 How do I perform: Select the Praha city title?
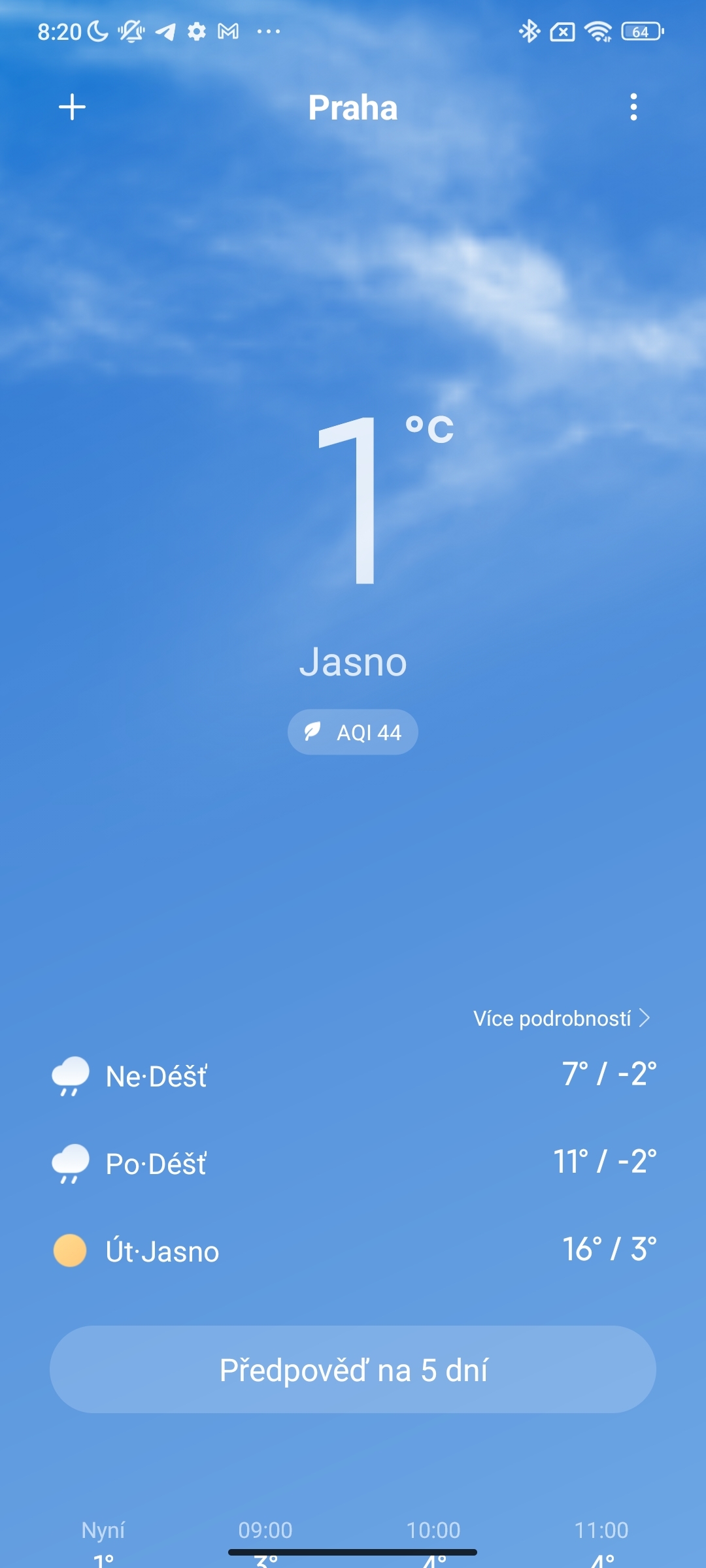coord(353,107)
